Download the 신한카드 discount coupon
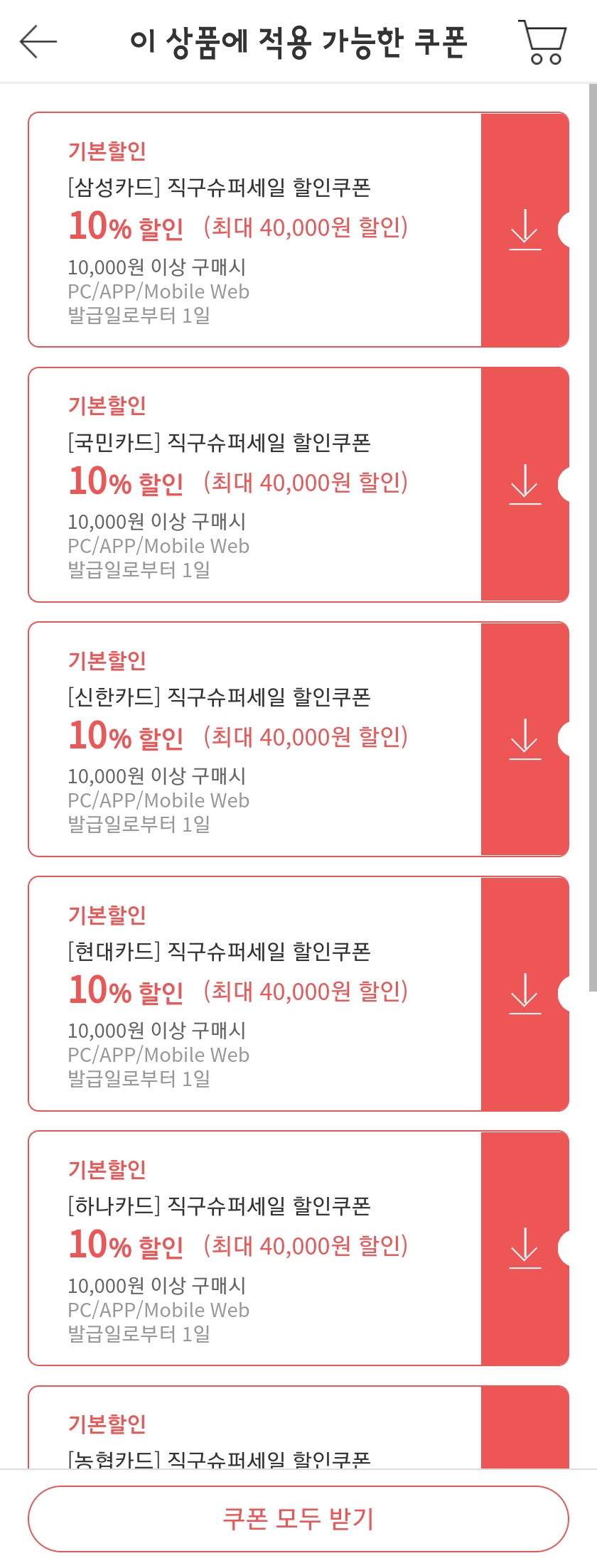This screenshot has width=597, height=1568. pyautogui.click(x=525, y=738)
